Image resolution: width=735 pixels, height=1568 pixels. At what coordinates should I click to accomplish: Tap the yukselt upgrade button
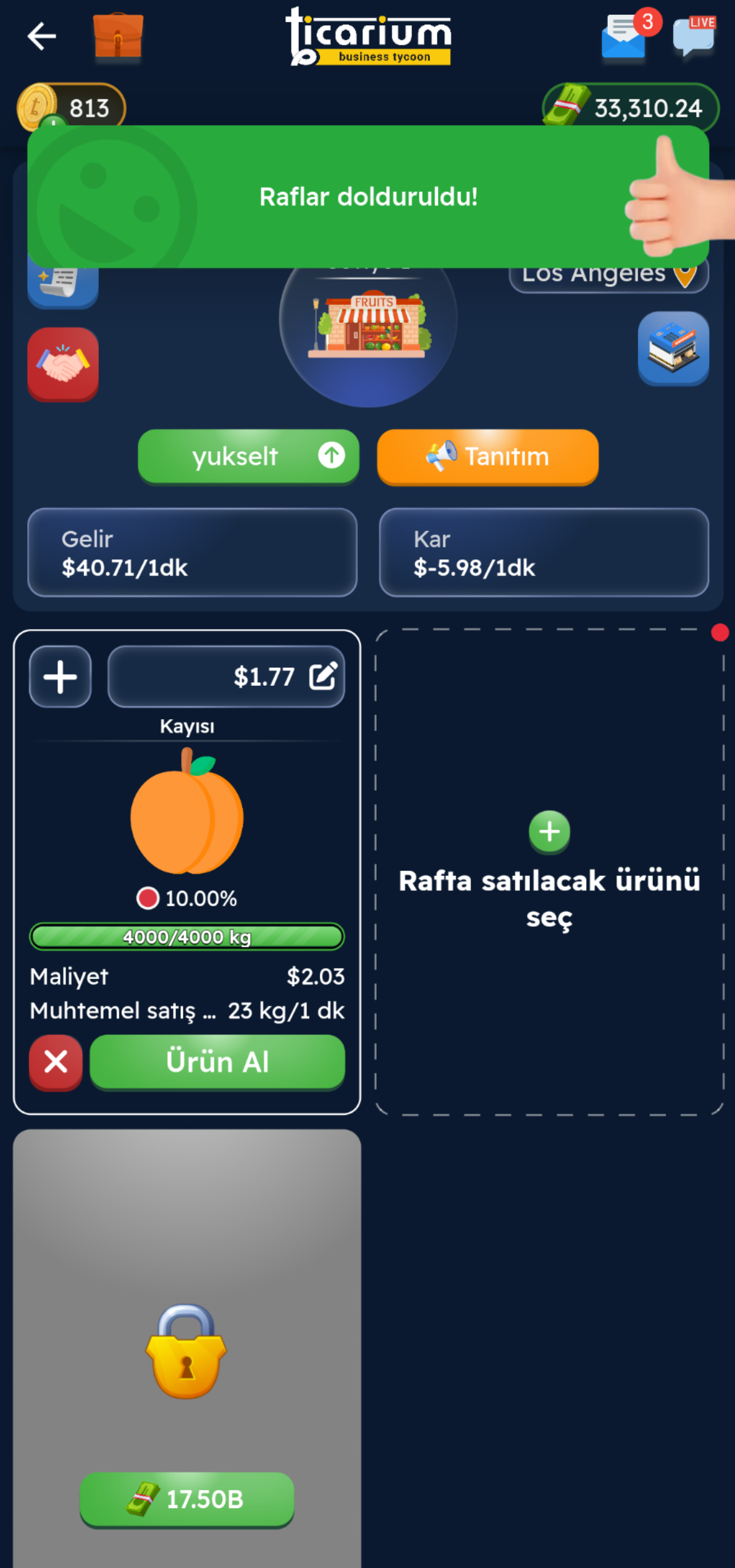tap(248, 457)
